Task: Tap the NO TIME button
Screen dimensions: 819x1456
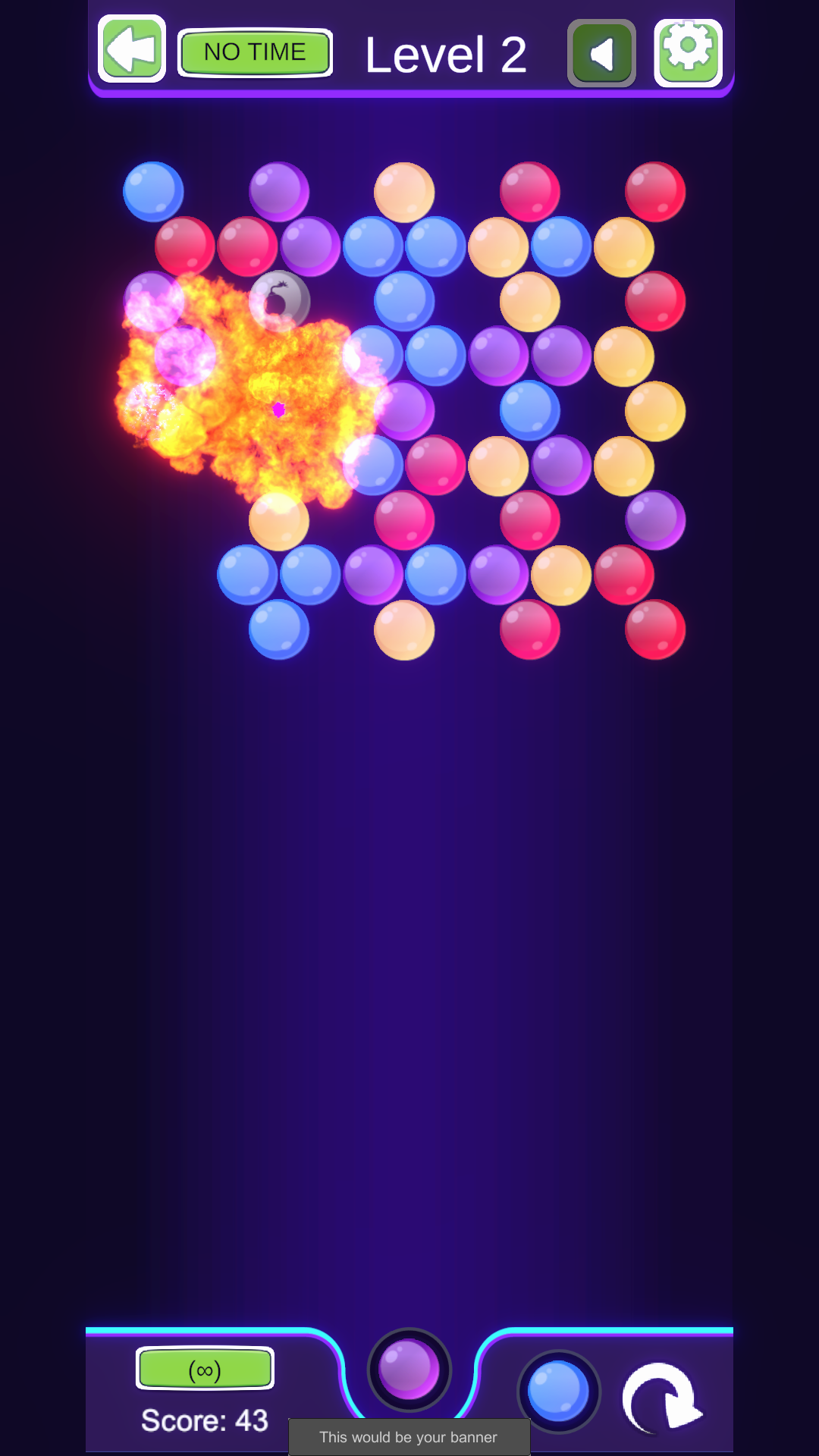Action: tap(255, 52)
